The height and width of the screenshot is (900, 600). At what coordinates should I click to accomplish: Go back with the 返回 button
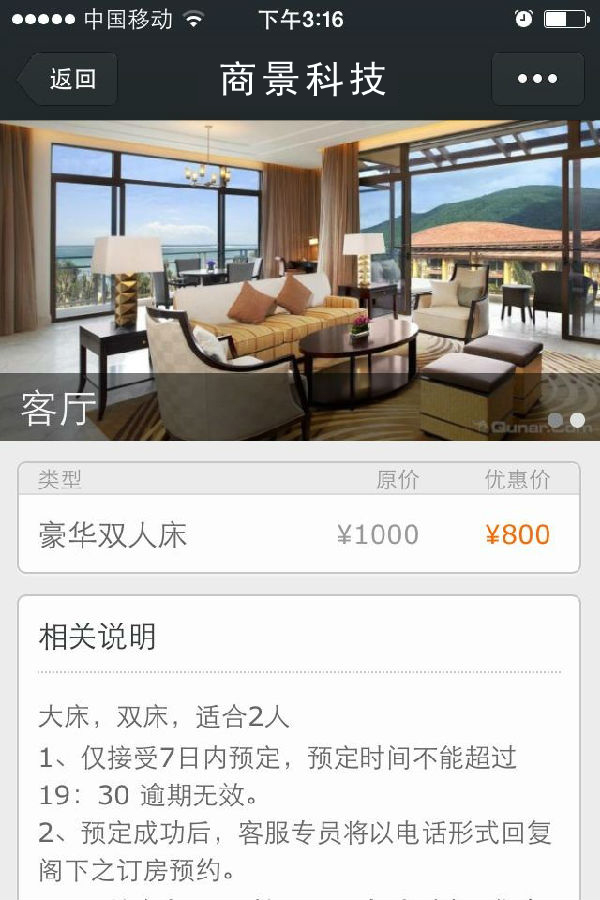(68, 79)
